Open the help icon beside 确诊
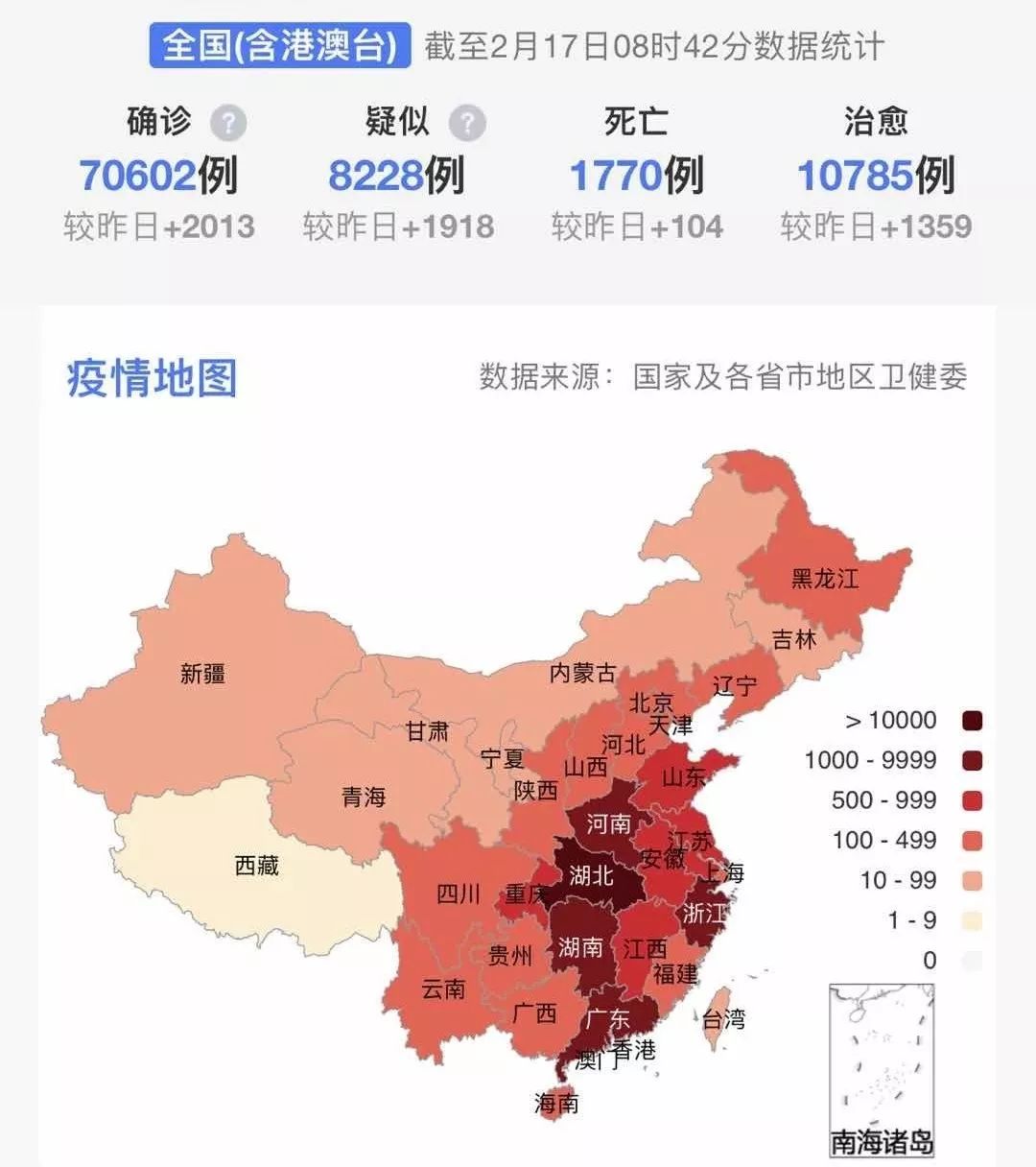 click(x=228, y=123)
